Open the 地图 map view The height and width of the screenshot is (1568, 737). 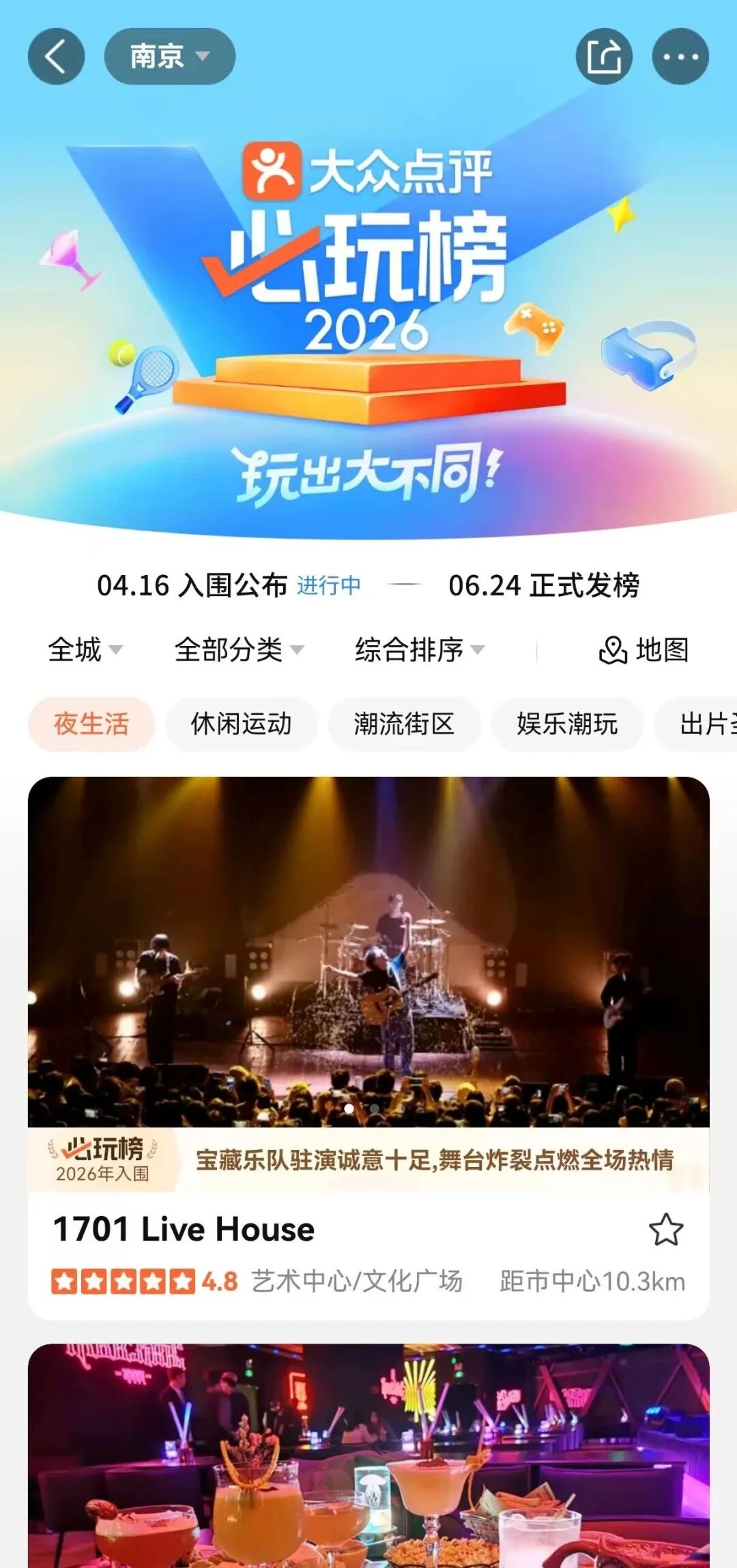(x=644, y=649)
